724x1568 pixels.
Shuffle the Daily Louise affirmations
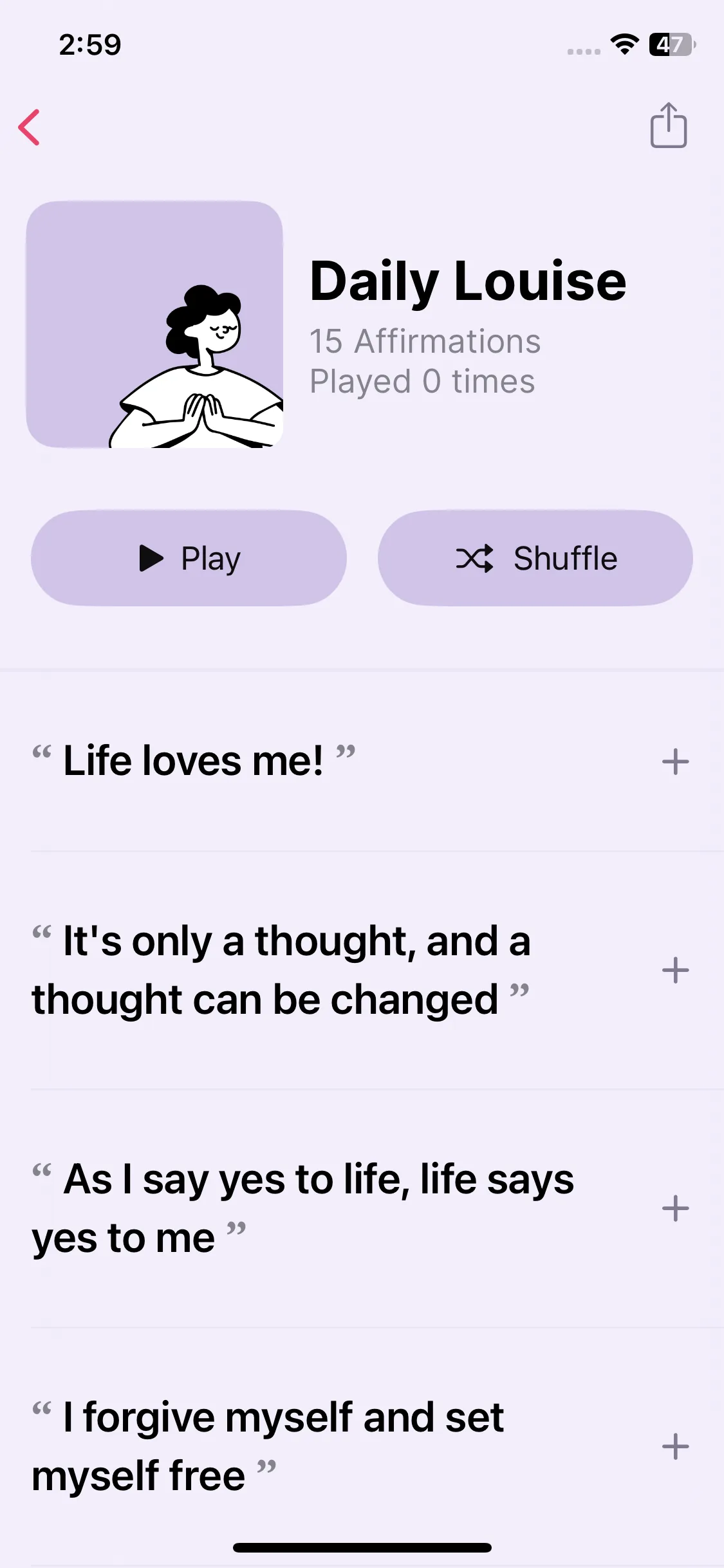coord(535,558)
